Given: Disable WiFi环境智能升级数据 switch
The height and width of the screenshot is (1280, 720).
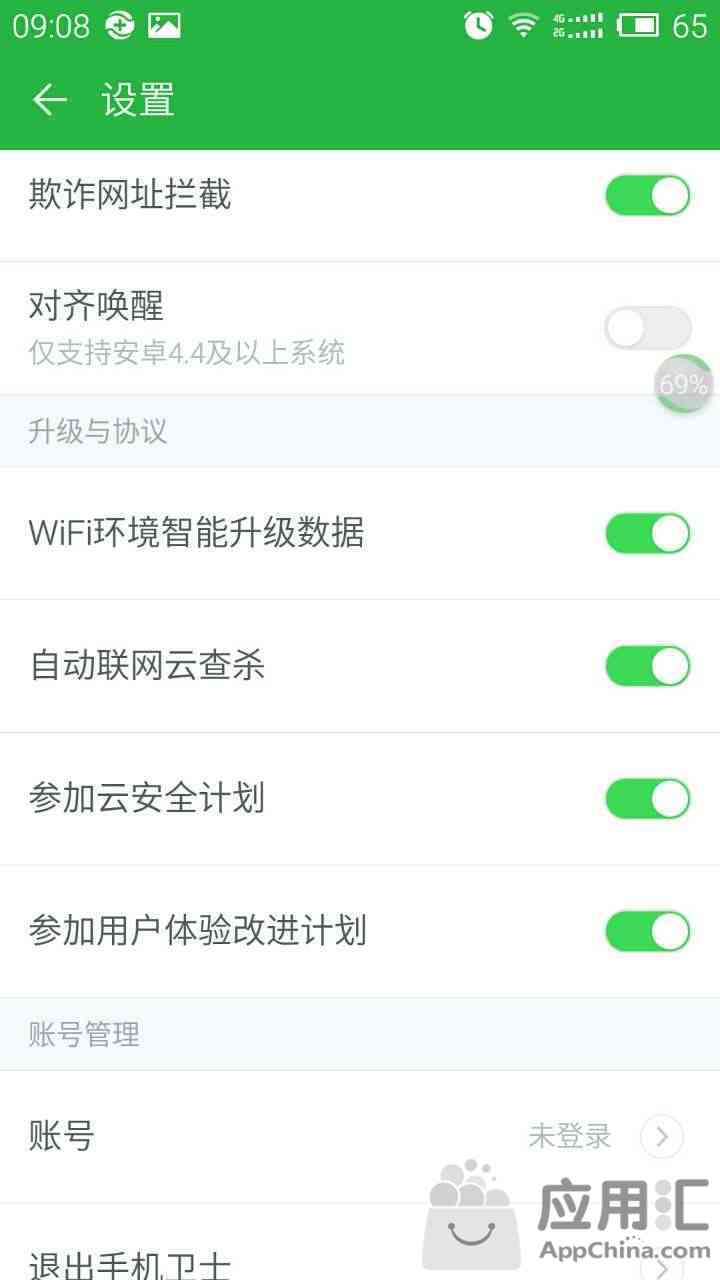Looking at the screenshot, I should coord(648,533).
